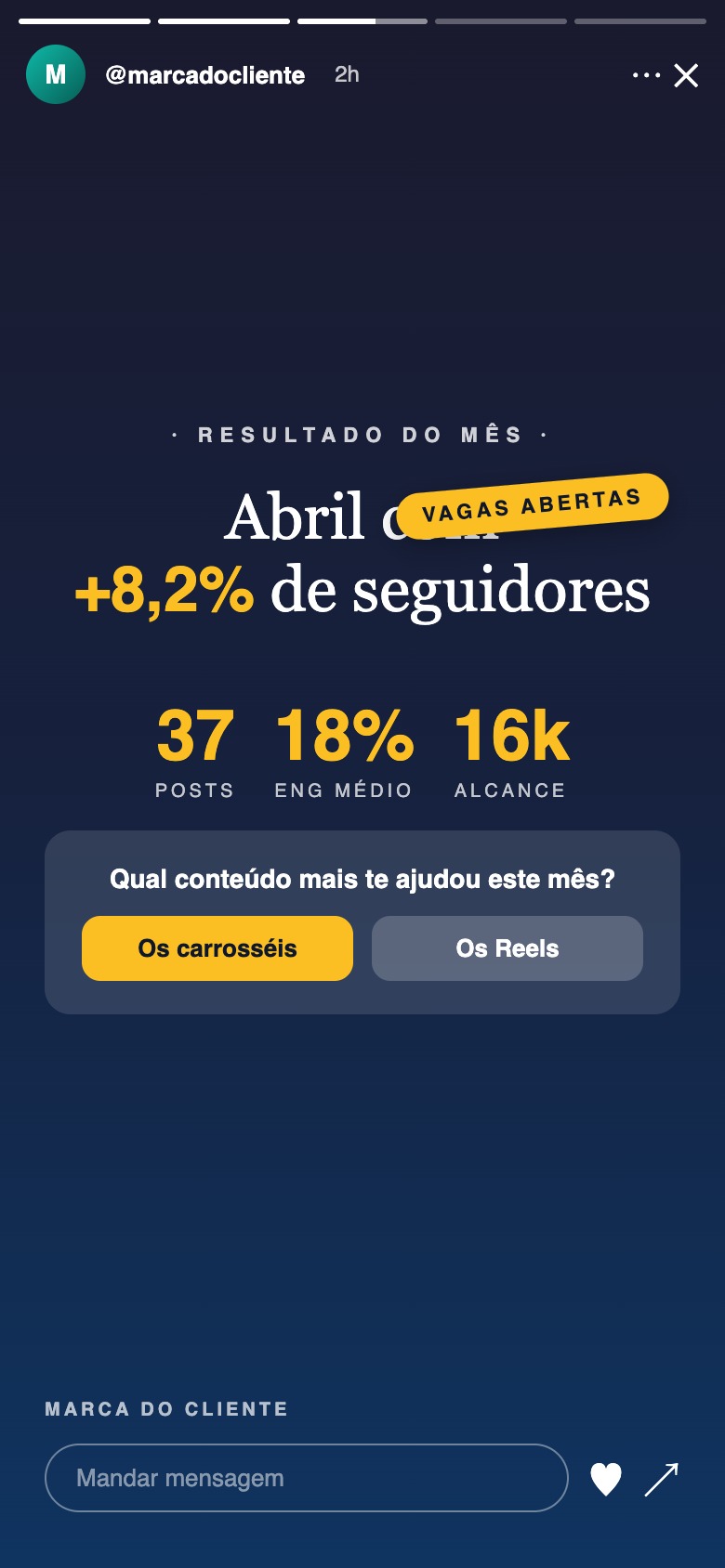Open @marcadocliente profile avatar

[x=56, y=74]
